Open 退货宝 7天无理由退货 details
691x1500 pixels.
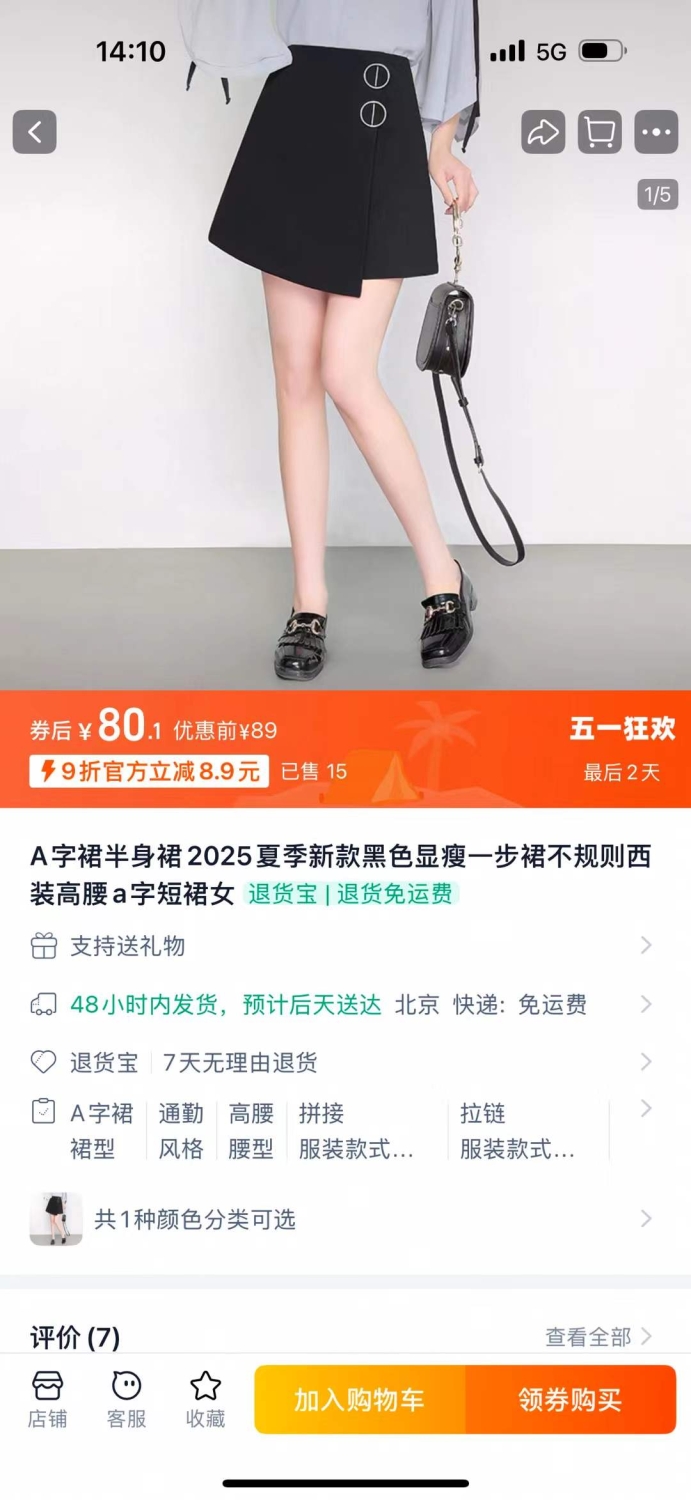point(345,1063)
